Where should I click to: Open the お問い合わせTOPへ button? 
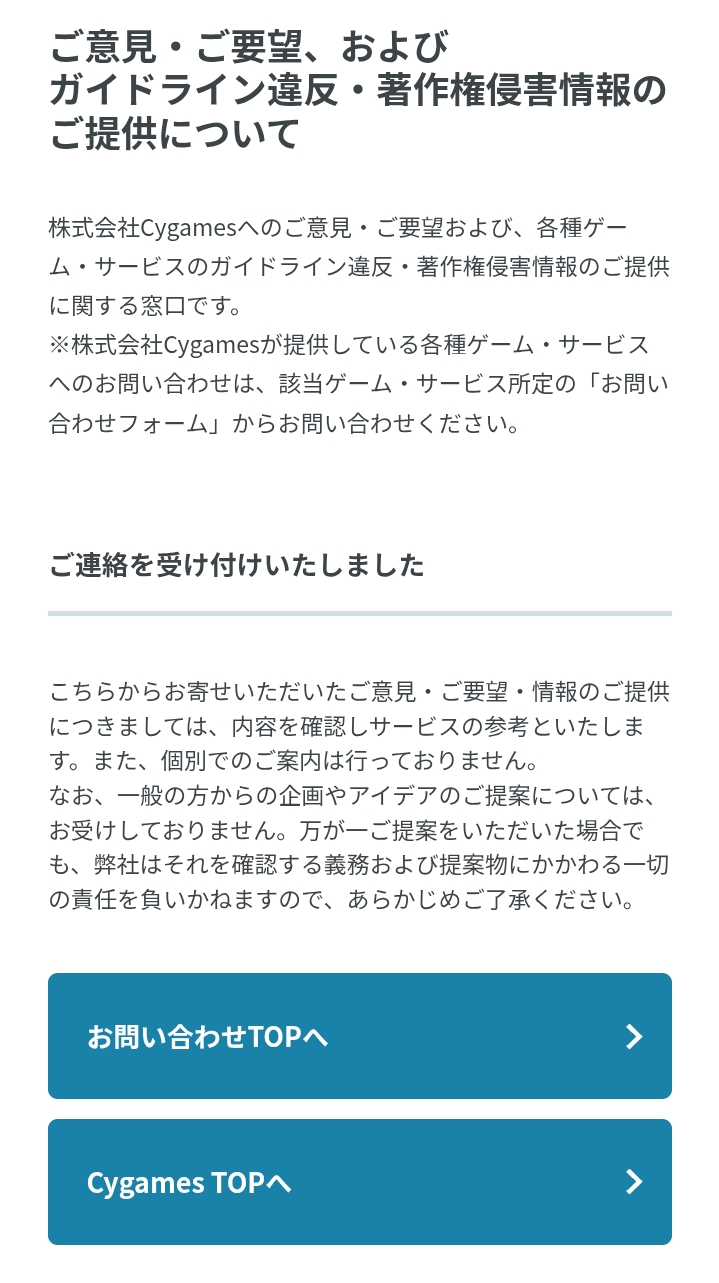[x=360, y=1036]
